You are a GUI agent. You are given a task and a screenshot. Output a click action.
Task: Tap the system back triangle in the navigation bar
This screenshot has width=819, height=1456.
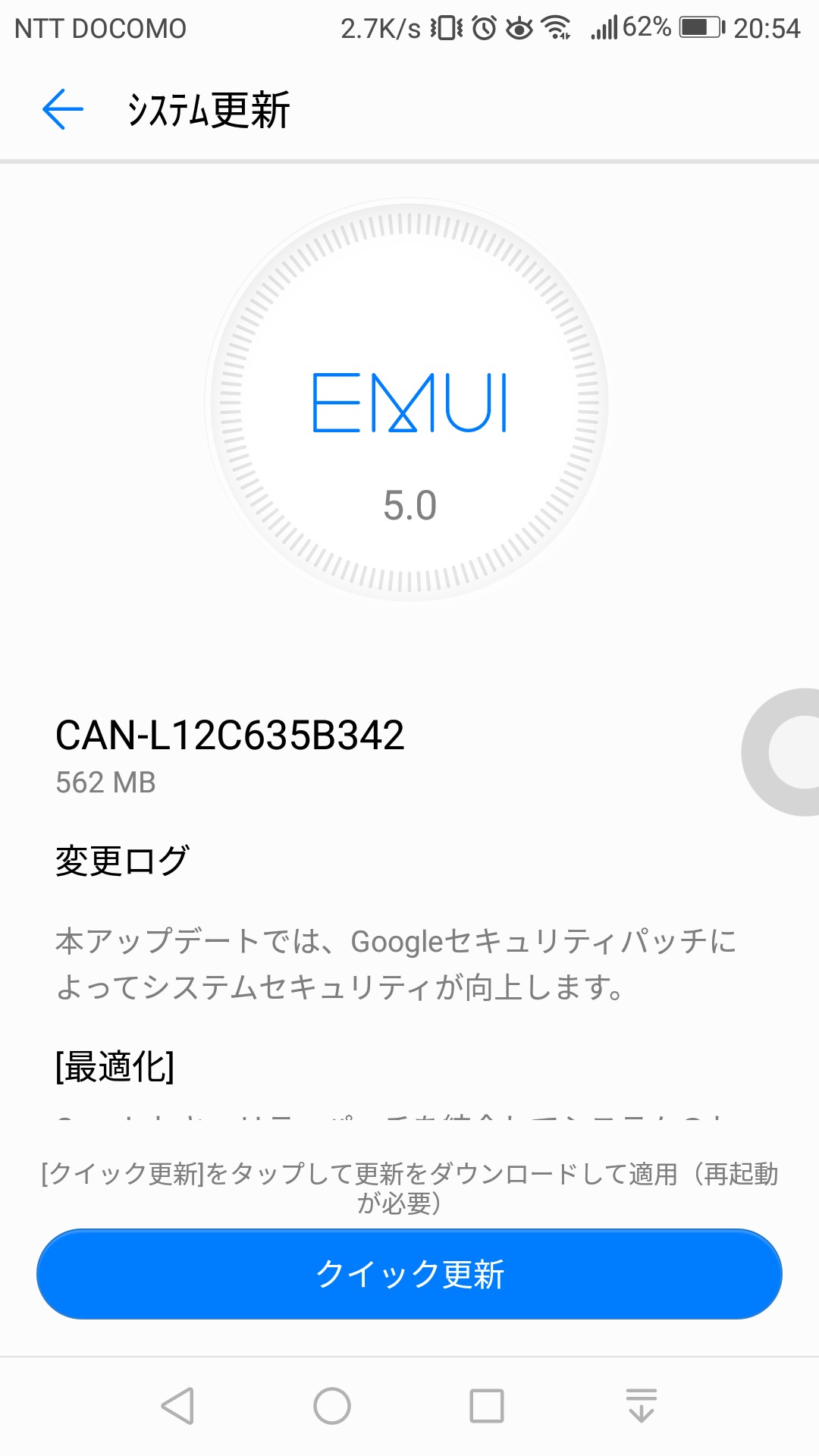pos(179,1406)
